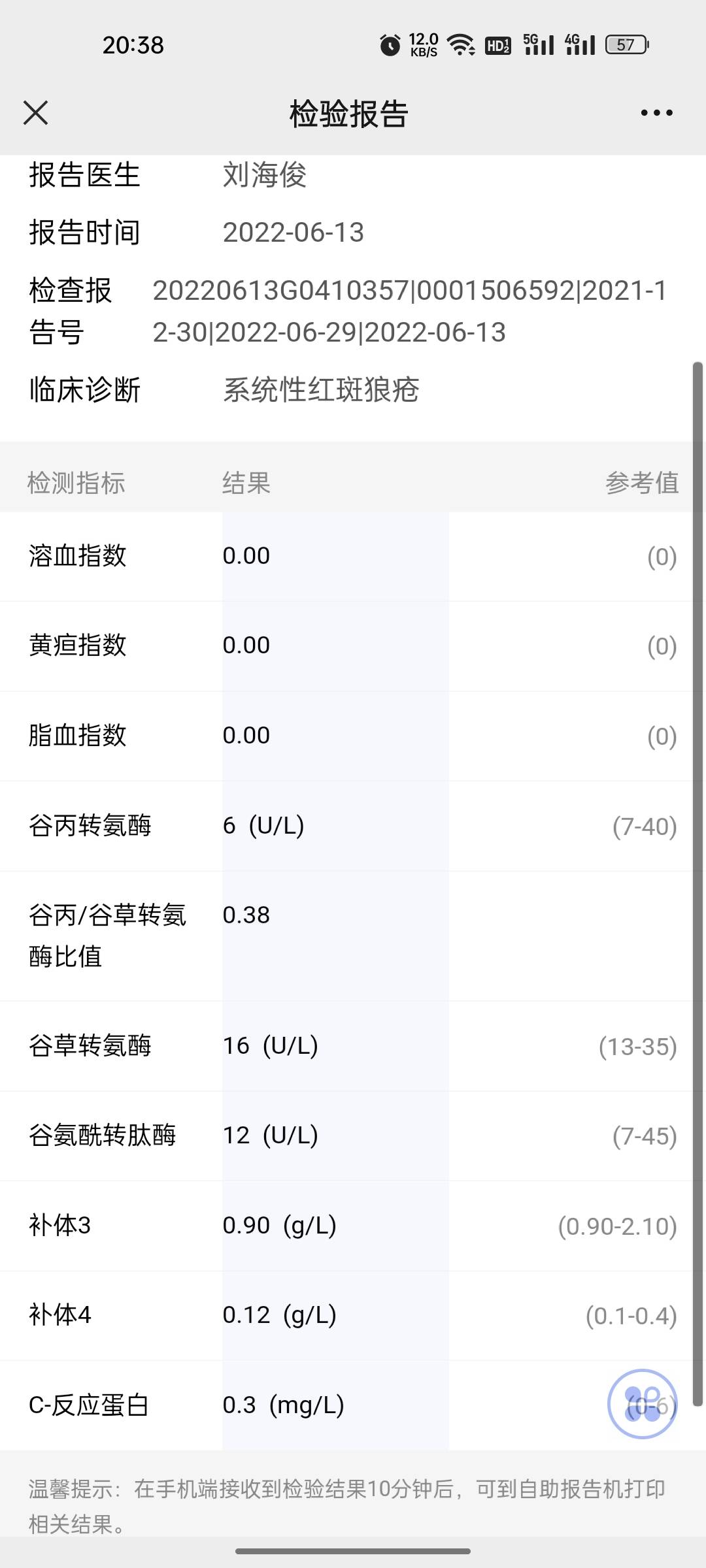Tap the 4G signal strength icon
706x1568 pixels.
578,44
